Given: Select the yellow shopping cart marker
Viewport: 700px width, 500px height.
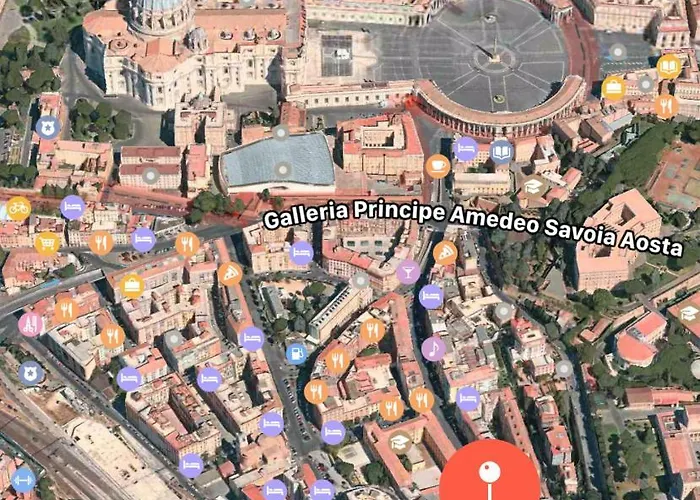Looking at the screenshot, I should coord(46,243).
